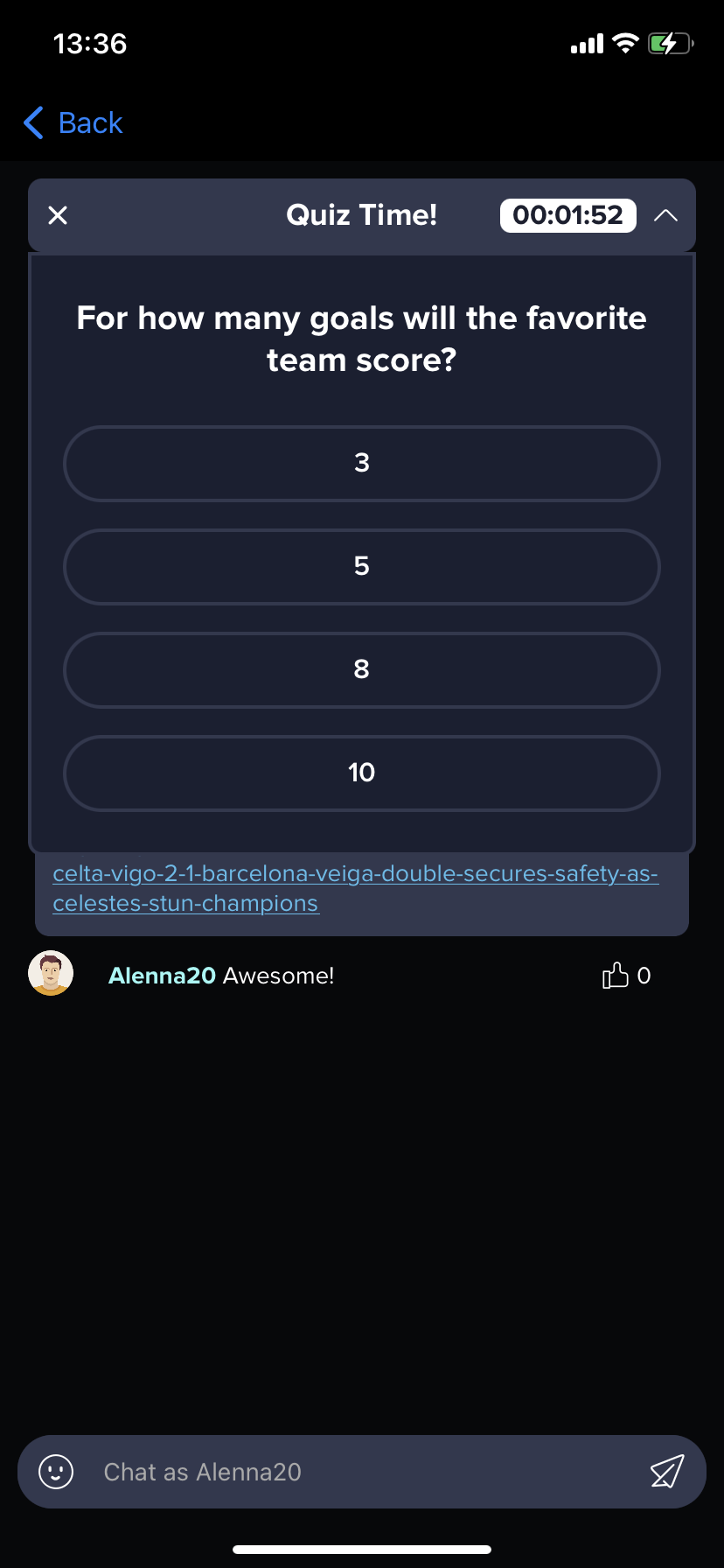Collapse the quiz with the chevron
This screenshot has height=1568, width=724.
click(x=665, y=215)
